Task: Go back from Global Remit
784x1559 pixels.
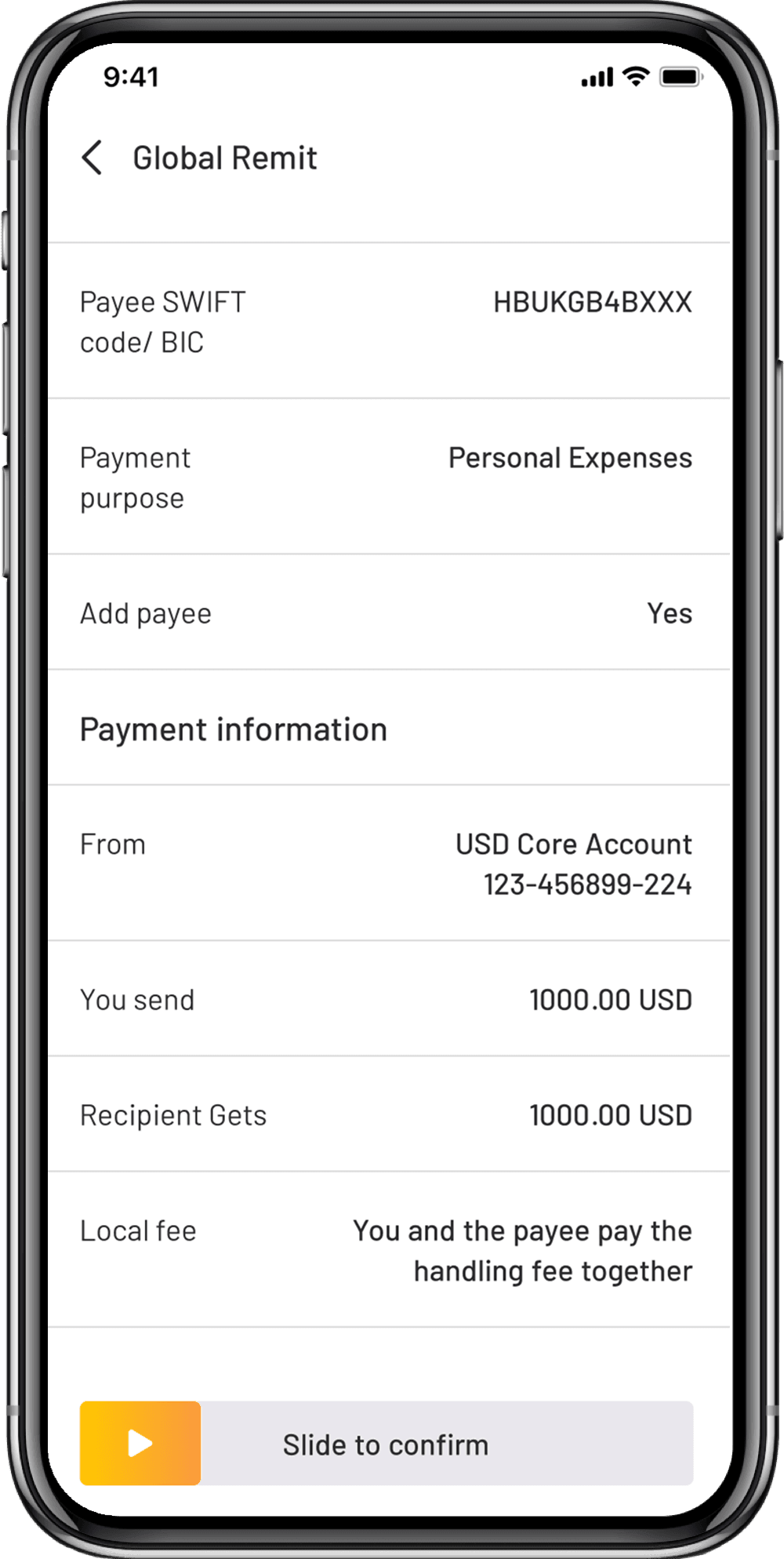Action: 93,158
